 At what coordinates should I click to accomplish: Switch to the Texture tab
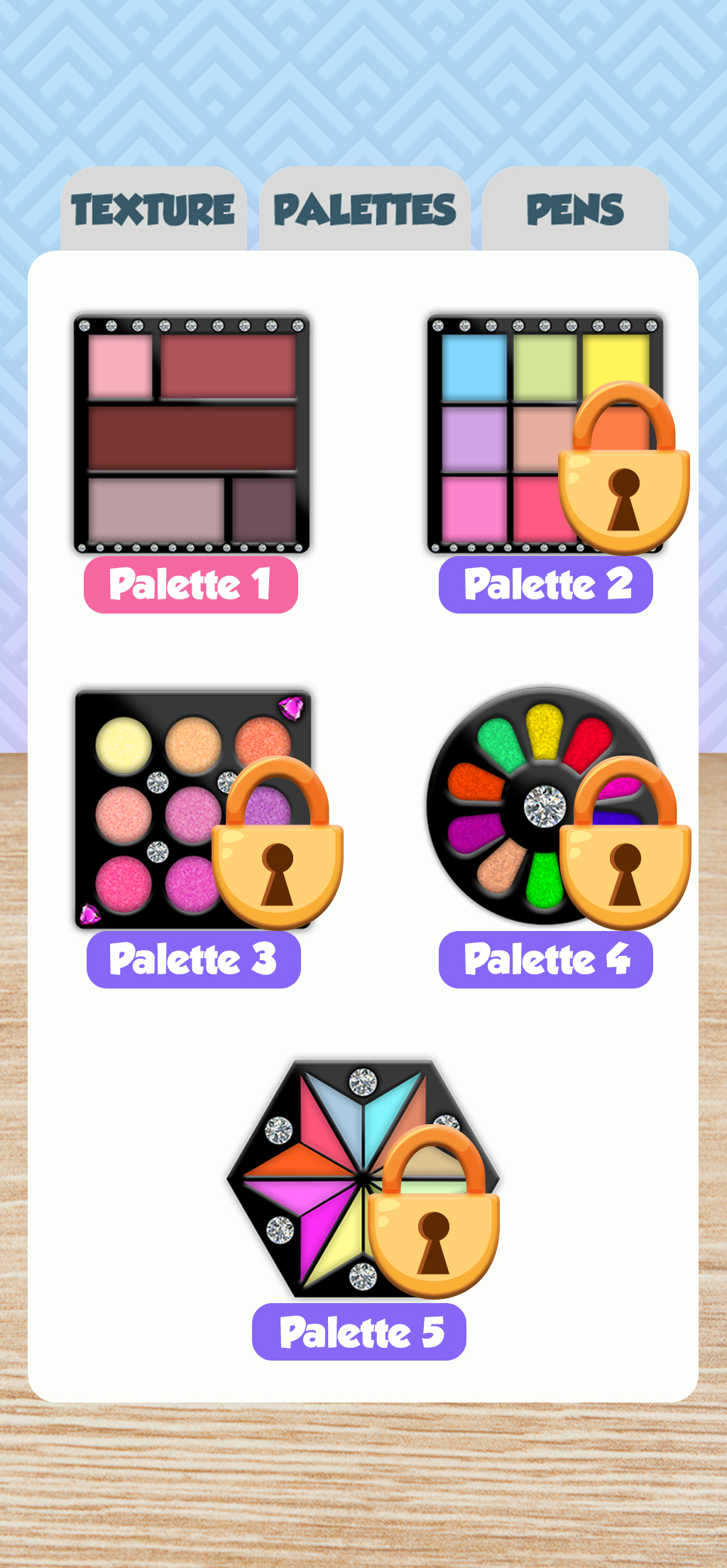153,210
